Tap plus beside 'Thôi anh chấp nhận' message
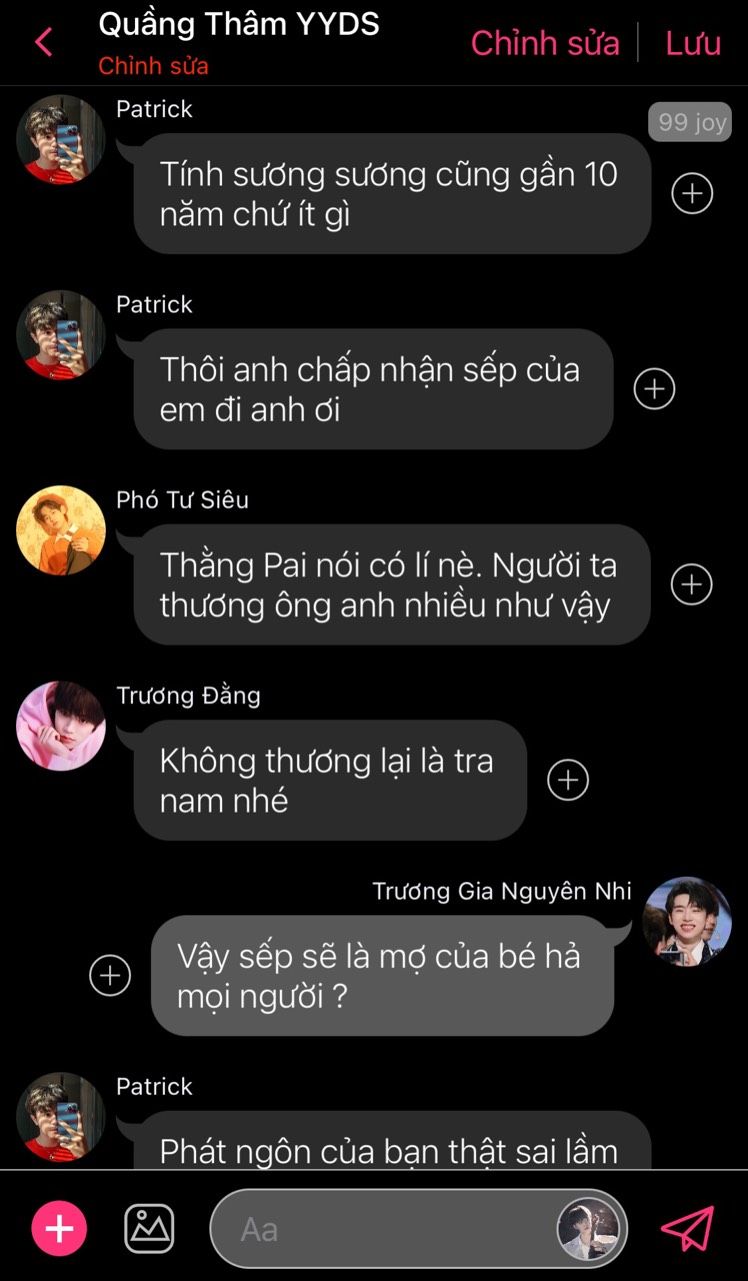748x1281 pixels. (x=654, y=388)
